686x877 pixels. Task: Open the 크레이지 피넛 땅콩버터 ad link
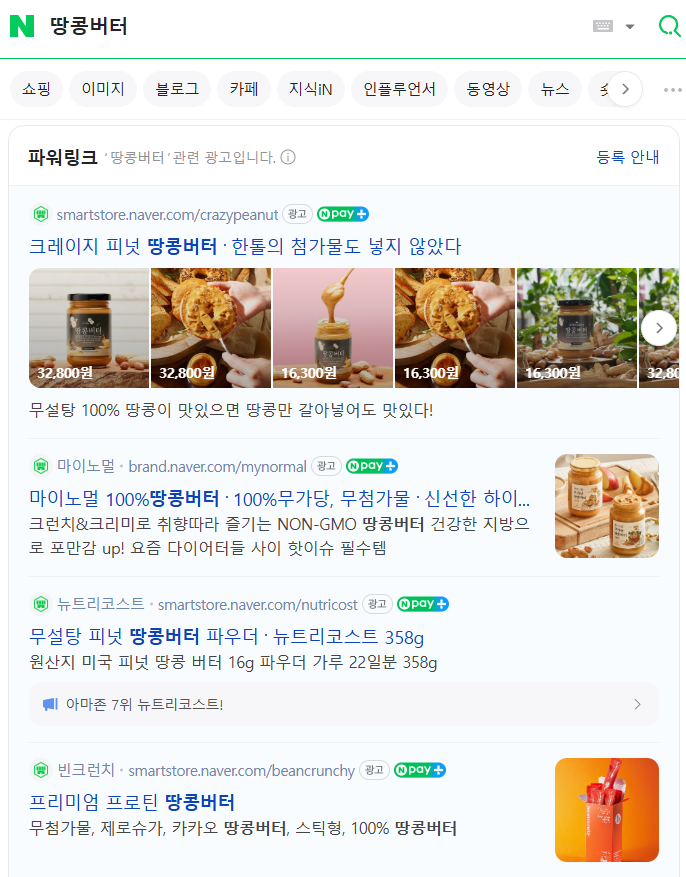pos(245,246)
